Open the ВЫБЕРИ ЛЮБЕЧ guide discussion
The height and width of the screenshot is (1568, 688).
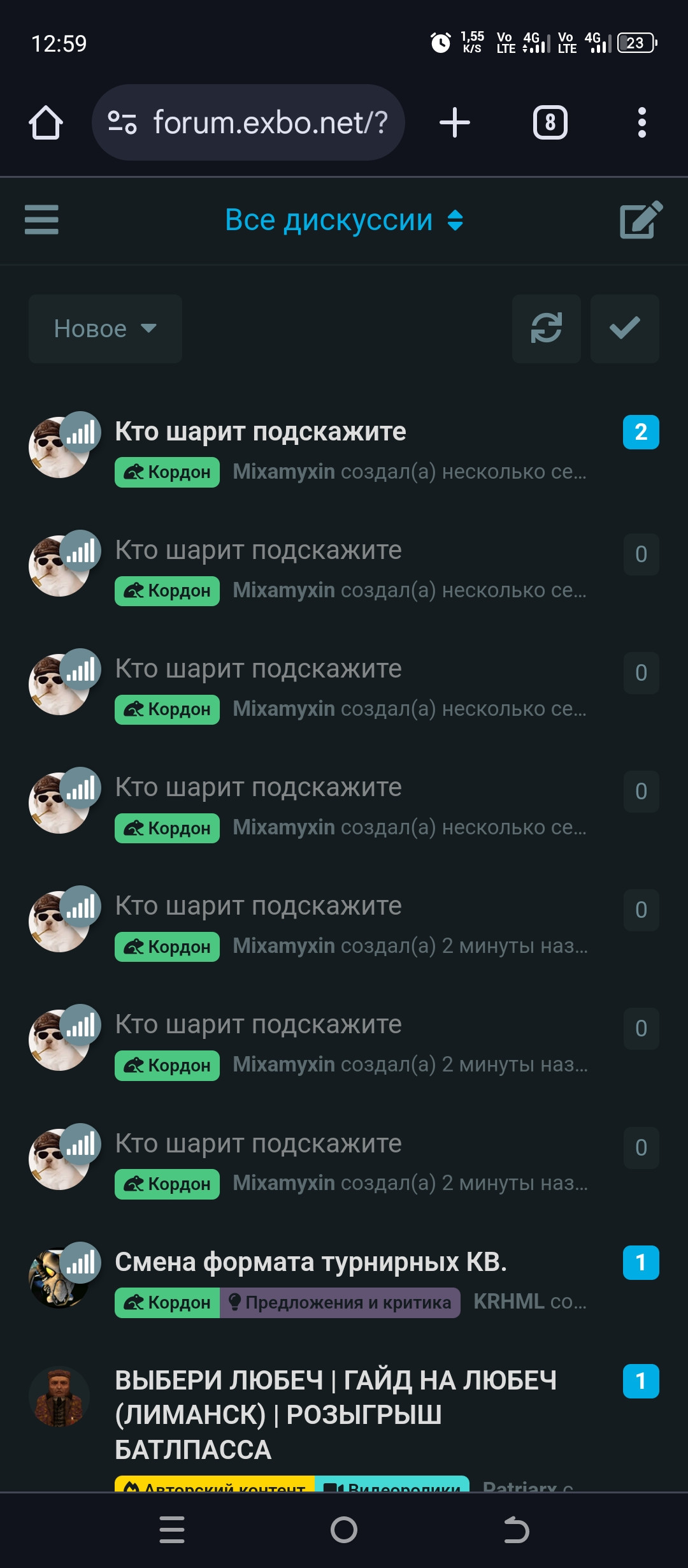point(335,1414)
